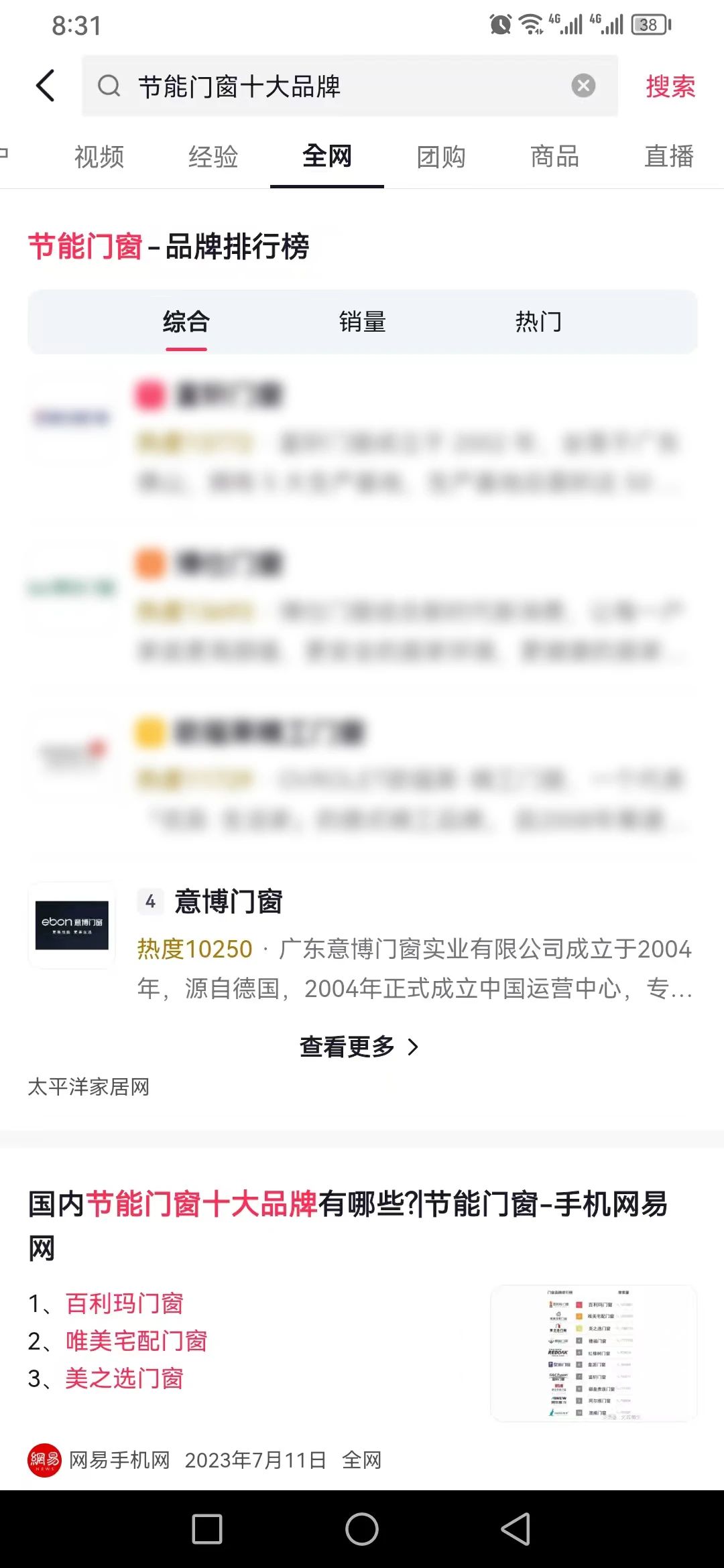Select the 销量 ranking filter

click(362, 322)
